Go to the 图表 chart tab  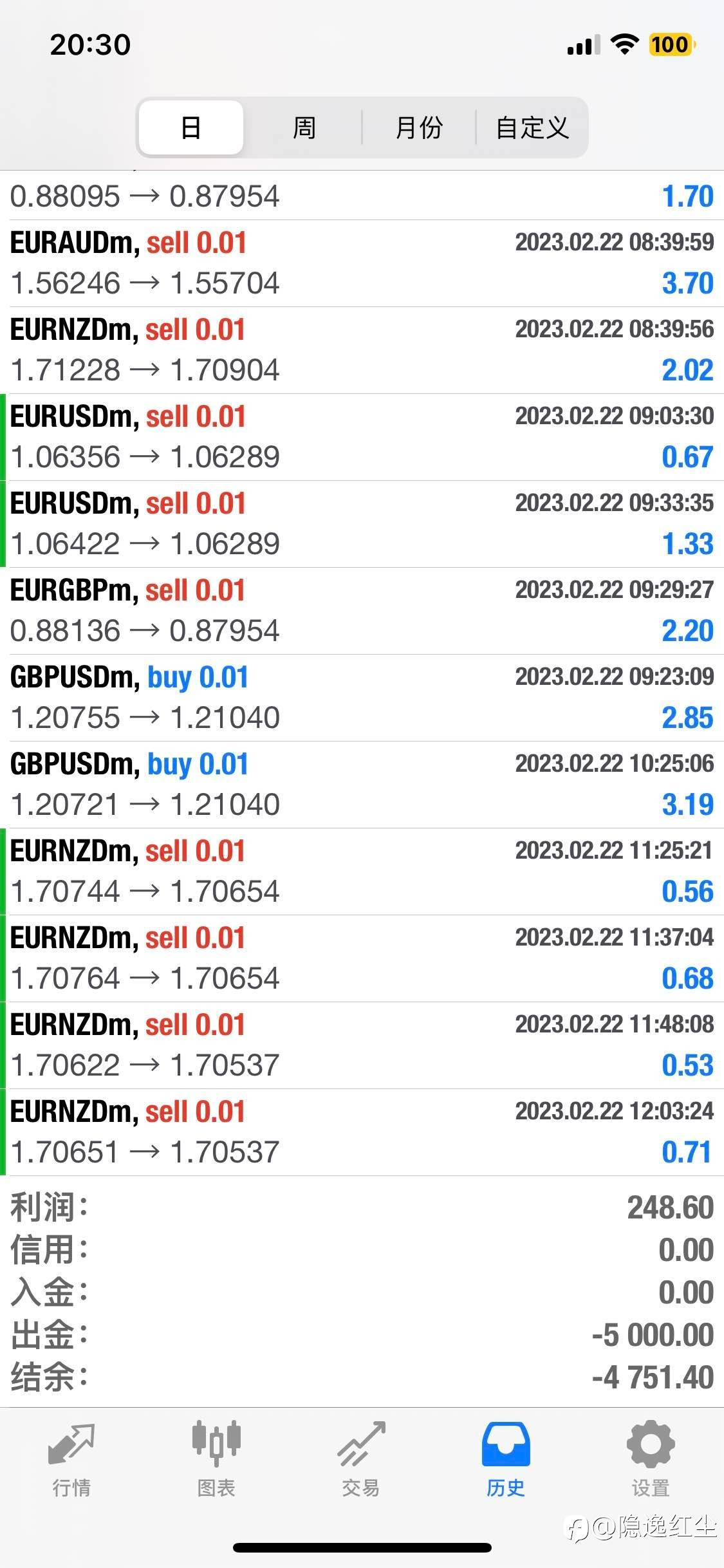coord(216,1459)
